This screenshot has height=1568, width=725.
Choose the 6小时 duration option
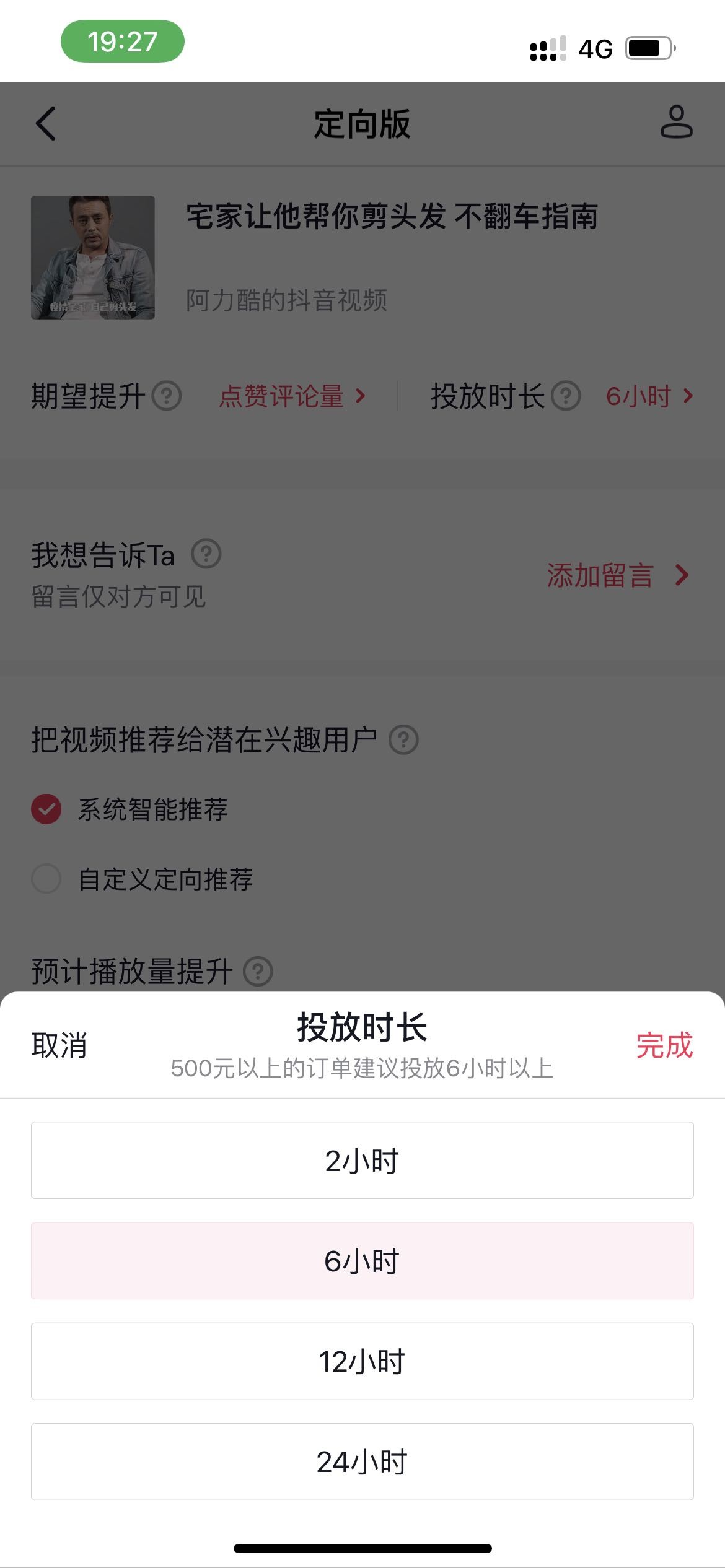click(362, 1261)
